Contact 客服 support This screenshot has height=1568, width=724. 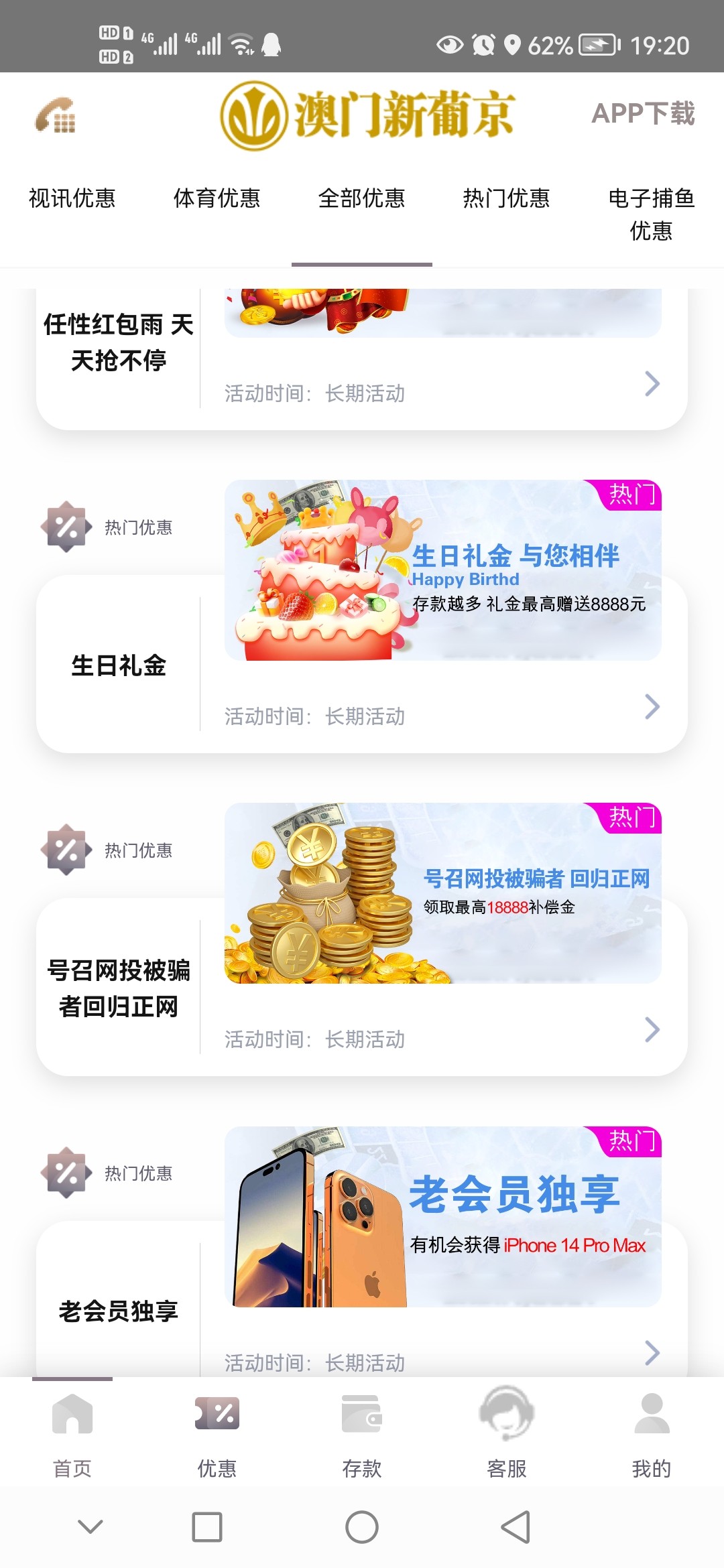click(506, 1434)
